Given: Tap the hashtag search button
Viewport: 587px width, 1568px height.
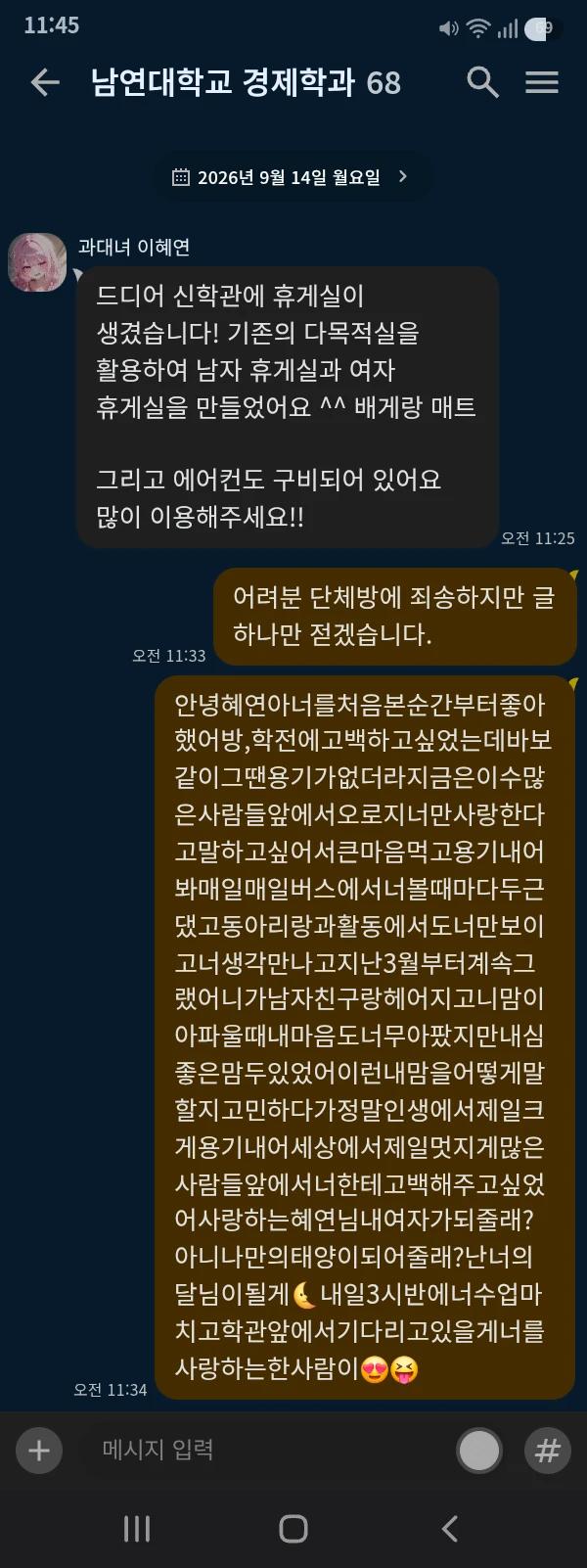Looking at the screenshot, I should tap(548, 1451).
